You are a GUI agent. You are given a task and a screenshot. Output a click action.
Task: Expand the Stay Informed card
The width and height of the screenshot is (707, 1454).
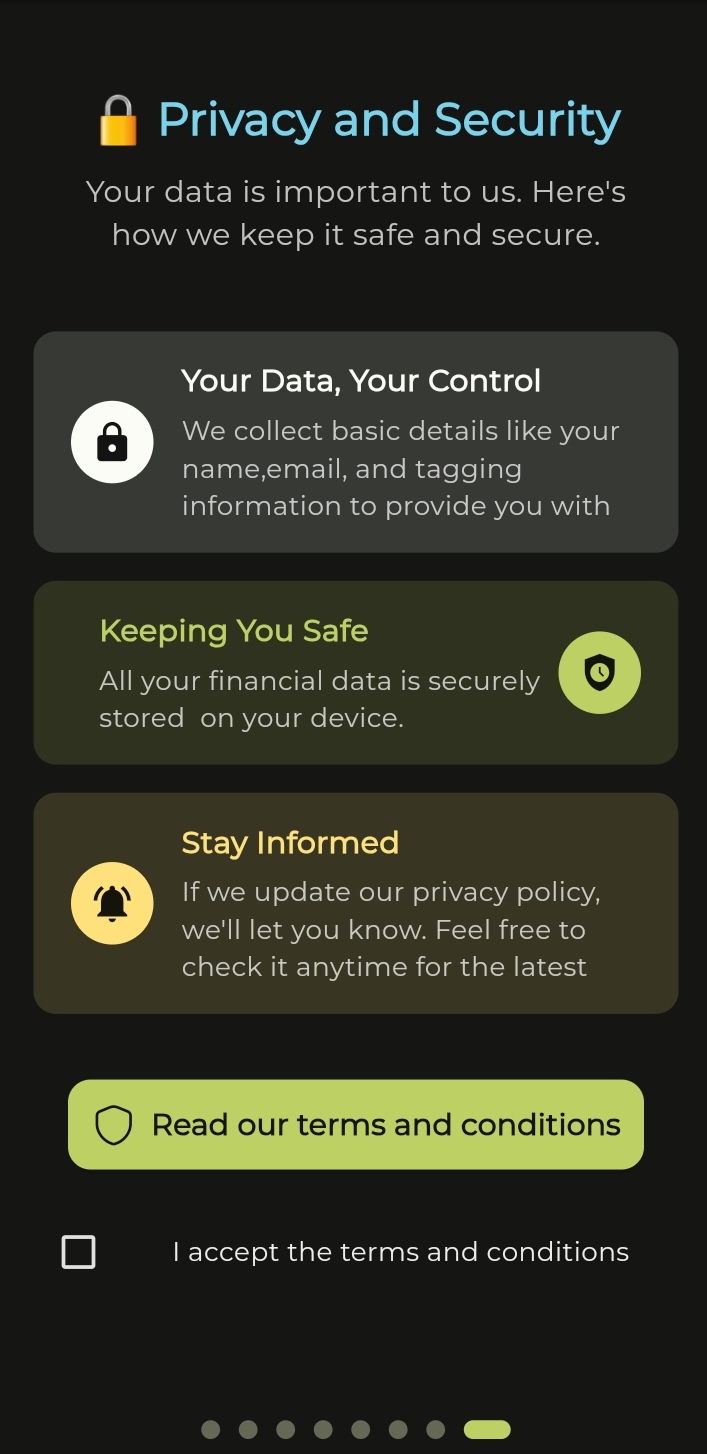[355, 903]
